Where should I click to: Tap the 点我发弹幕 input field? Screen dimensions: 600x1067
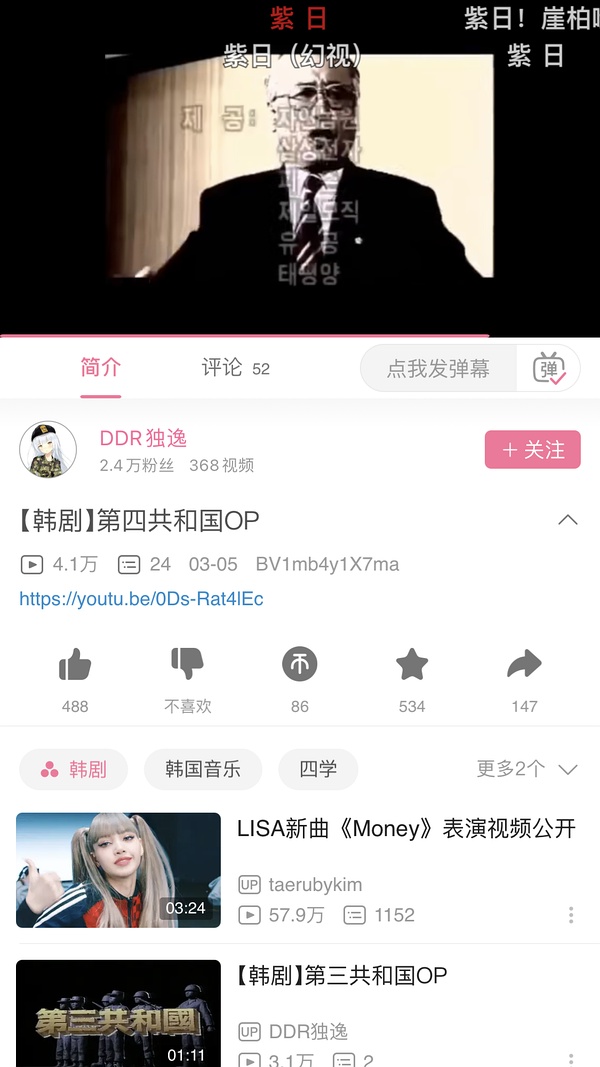click(x=438, y=368)
